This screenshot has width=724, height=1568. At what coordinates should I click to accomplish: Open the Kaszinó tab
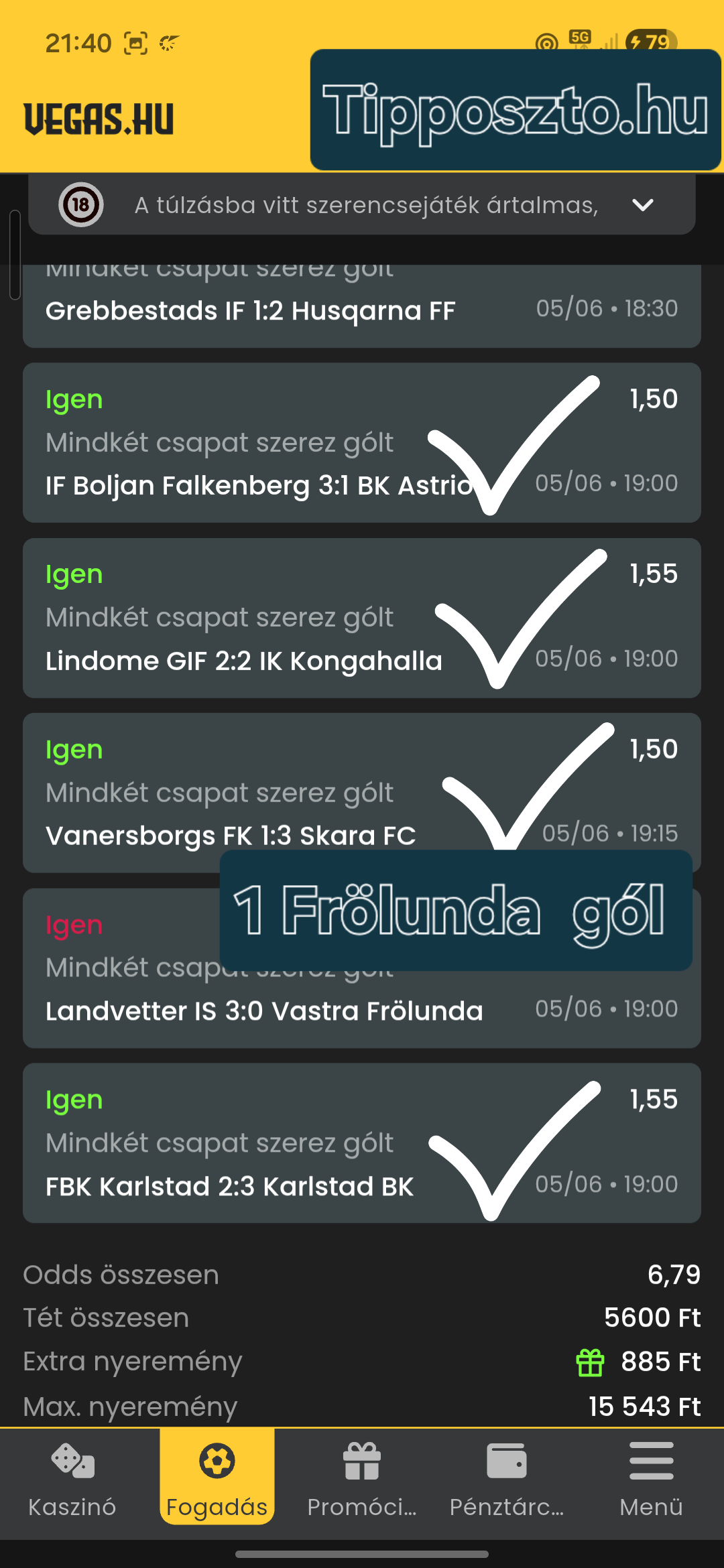click(72, 1481)
